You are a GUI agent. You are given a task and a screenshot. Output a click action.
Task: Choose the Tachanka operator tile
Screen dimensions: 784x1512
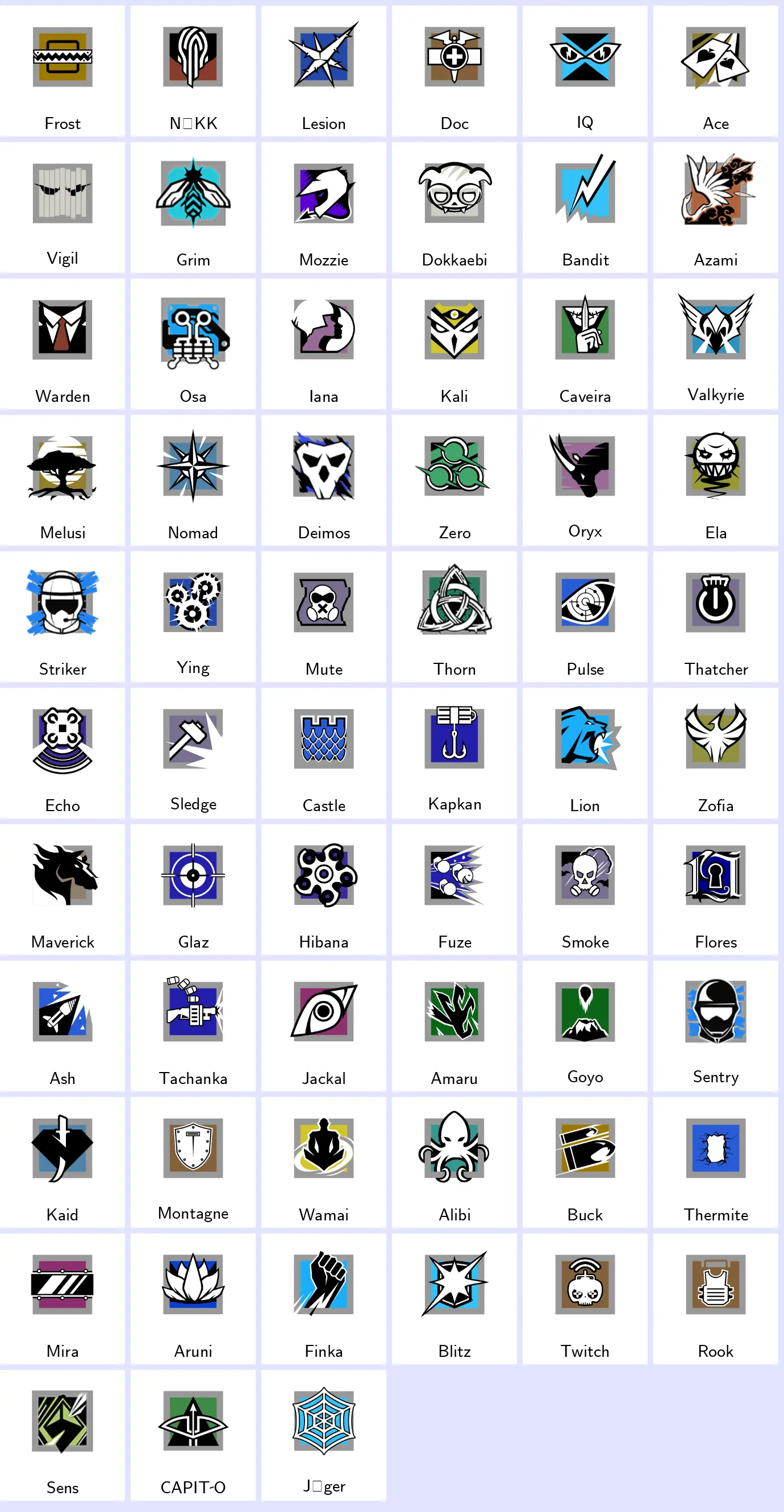pyautogui.click(x=193, y=1026)
